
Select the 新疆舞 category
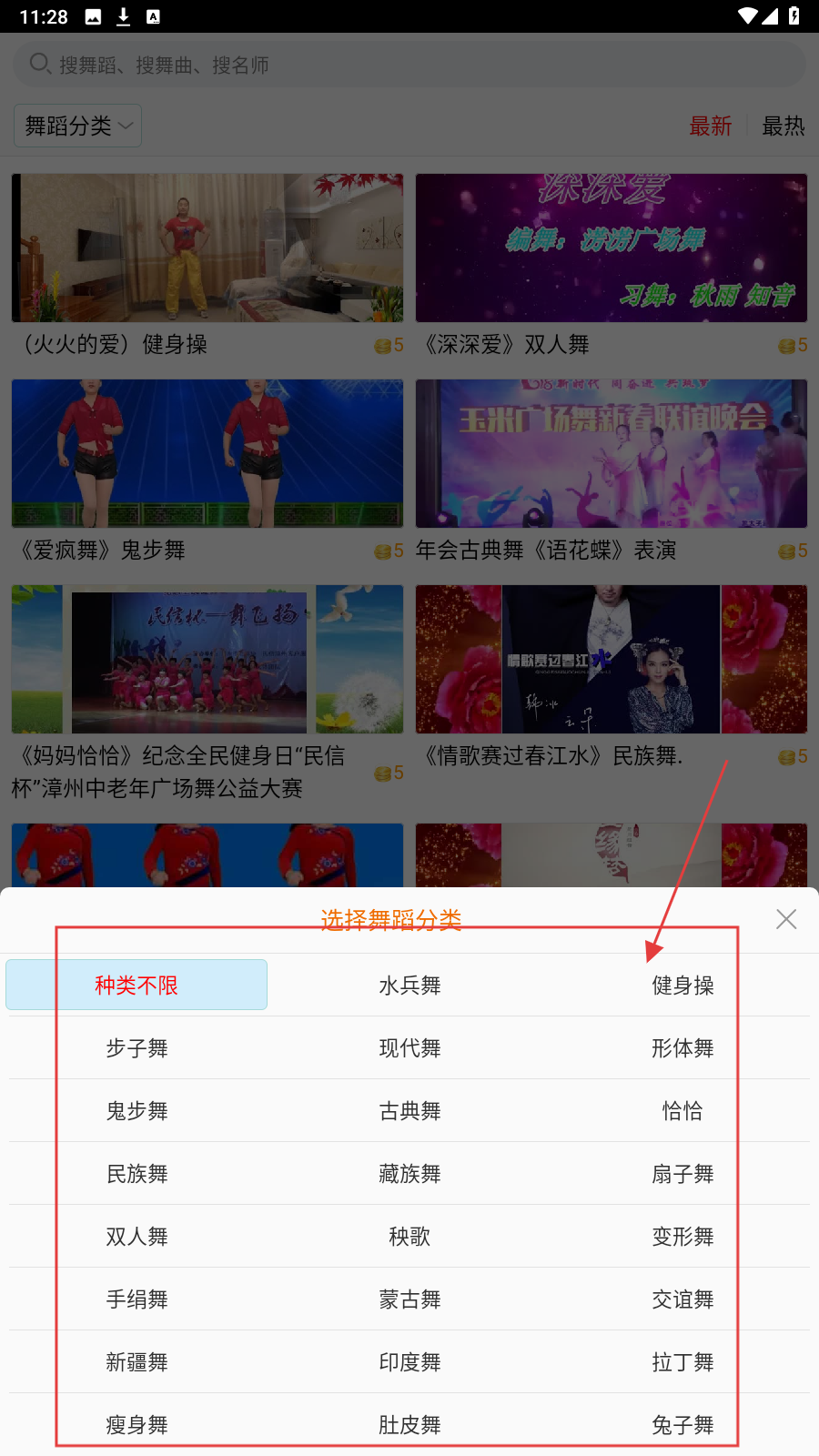coord(136,1361)
